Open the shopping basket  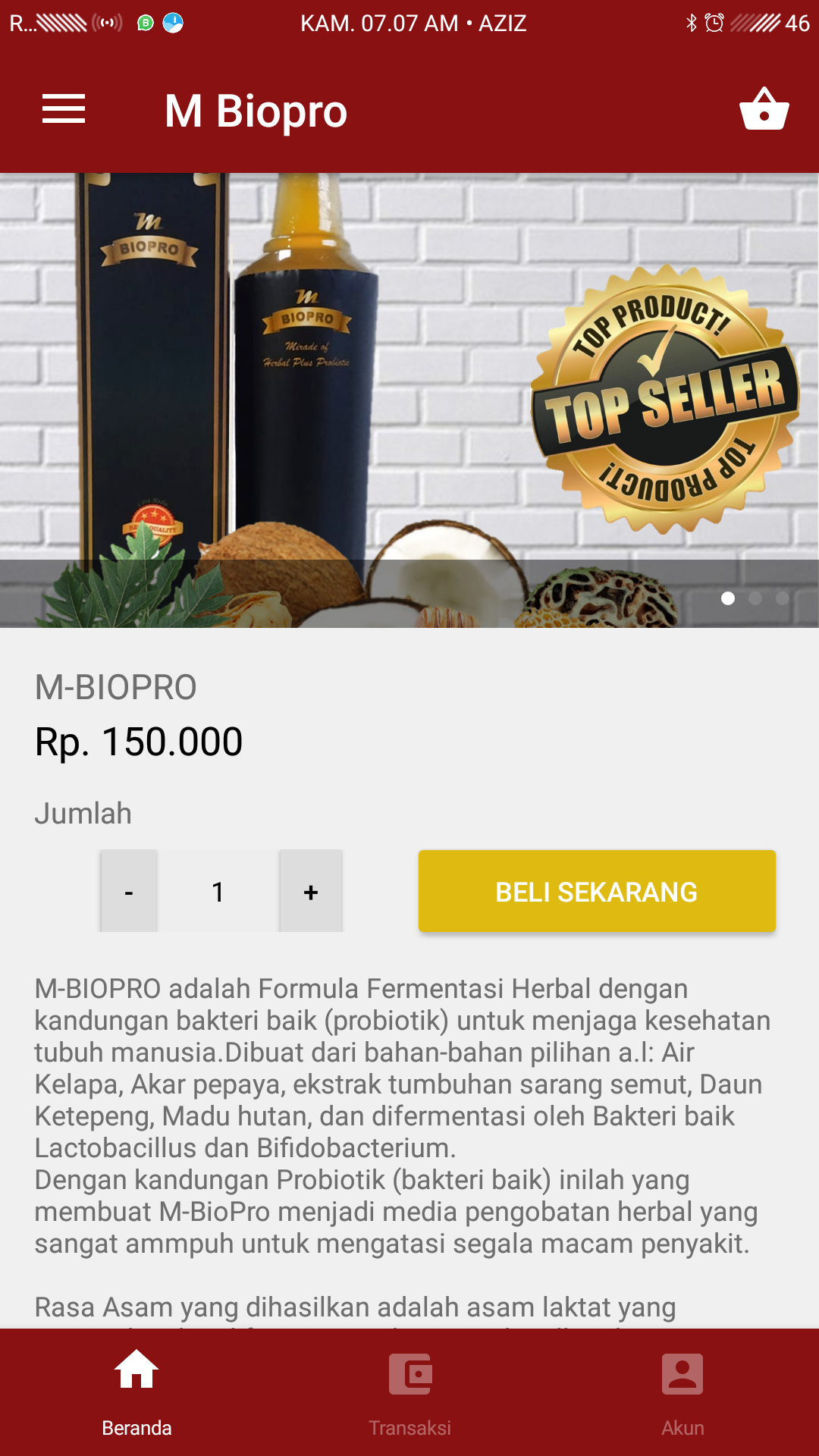pos(764,110)
